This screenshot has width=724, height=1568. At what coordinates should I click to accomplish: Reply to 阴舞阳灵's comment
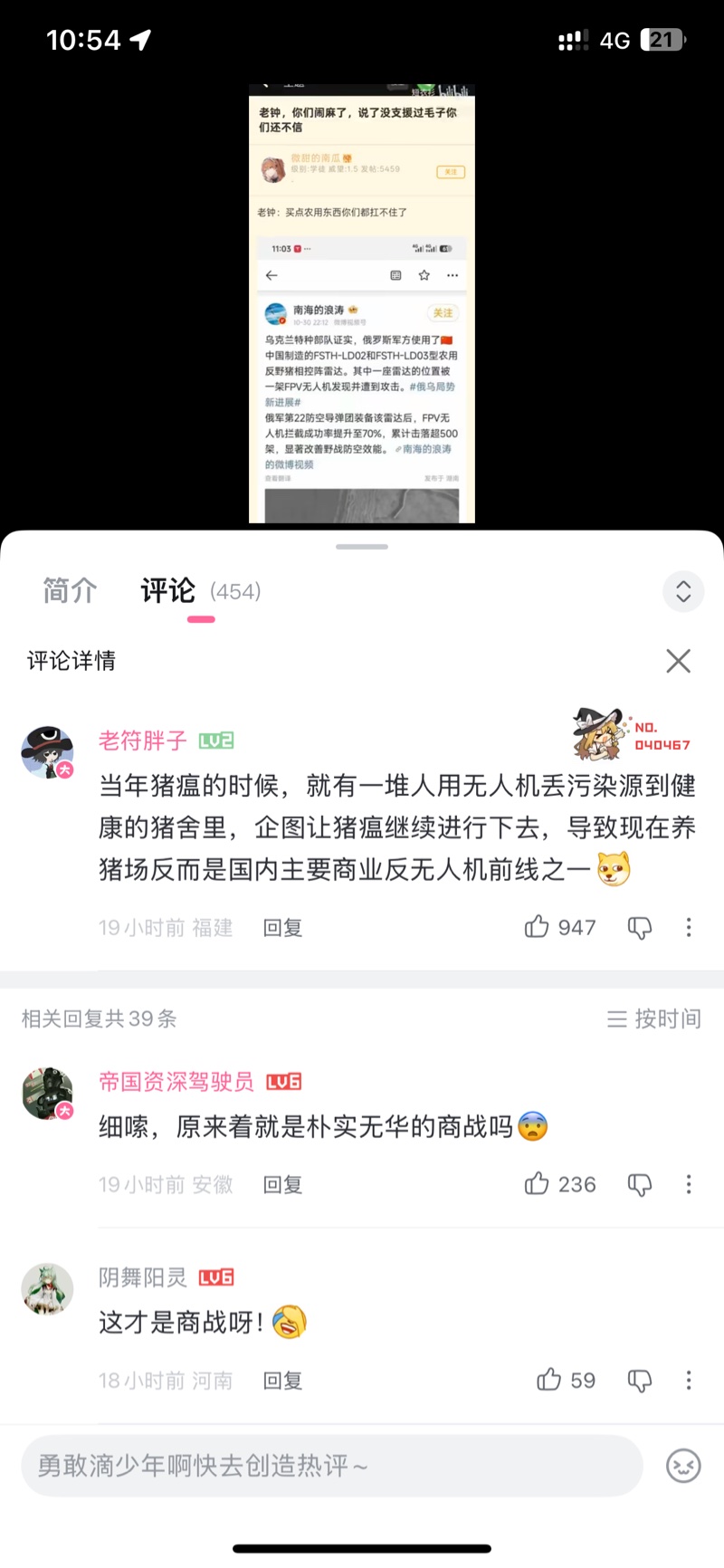(282, 1381)
